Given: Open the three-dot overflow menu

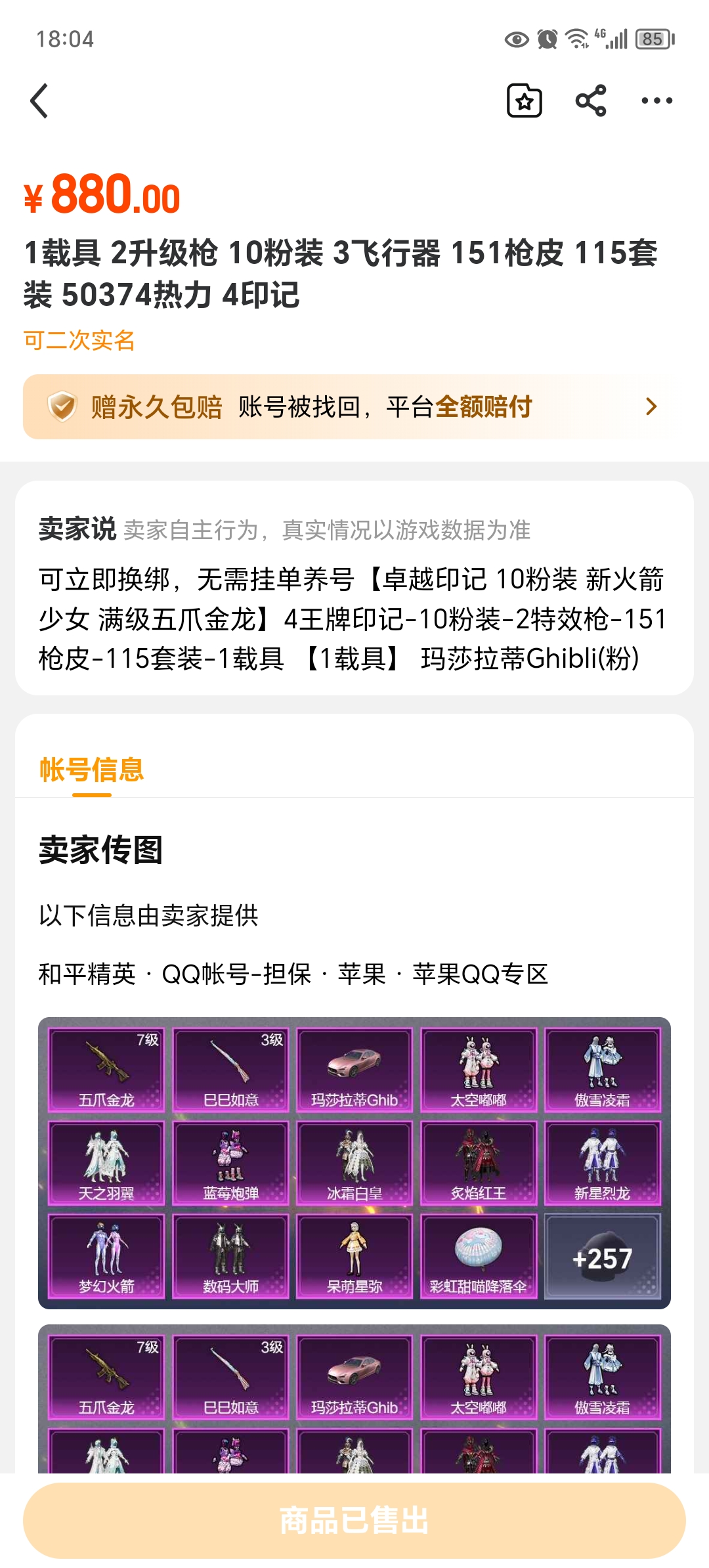Looking at the screenshot, I should pos(656,101).
